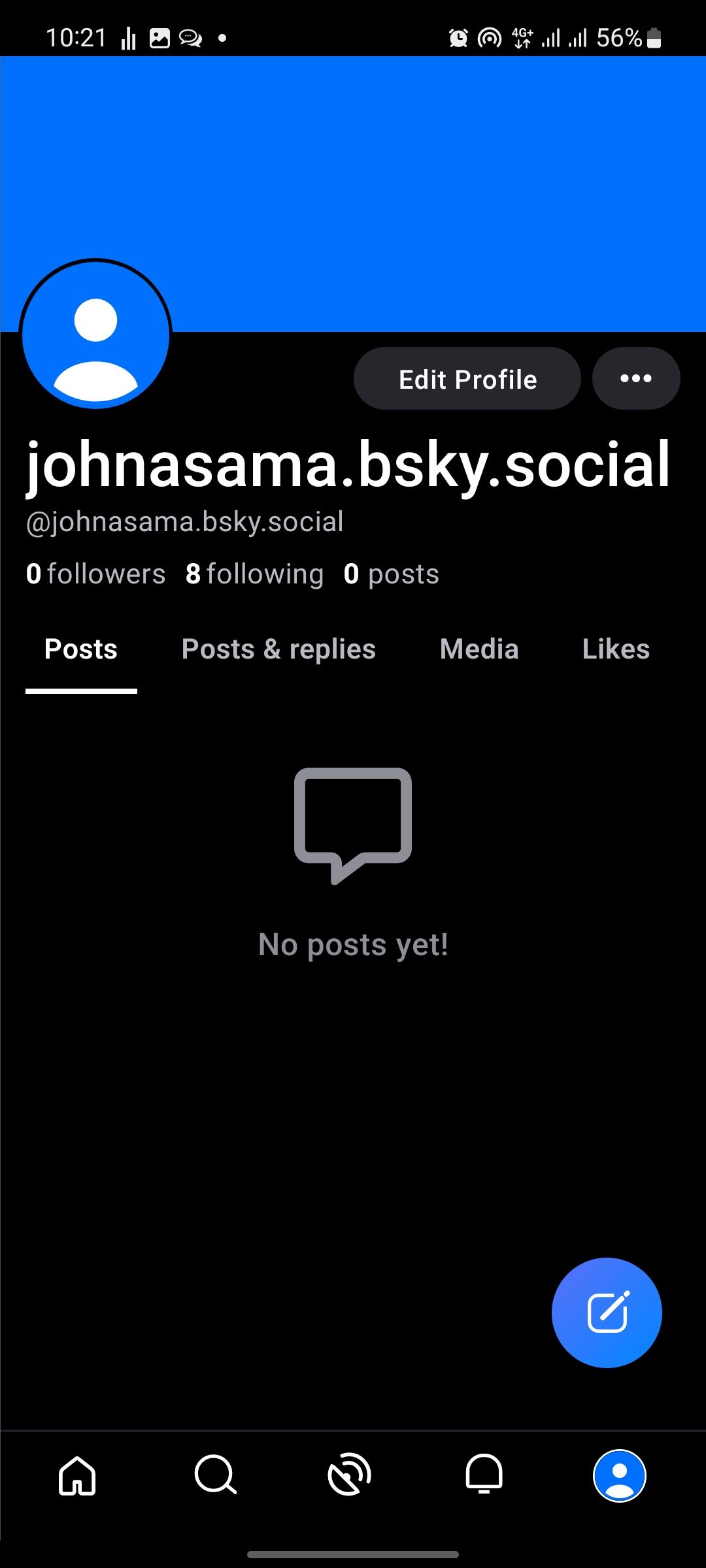Click the posts count
Screen dimensions: 706x1568
(x=391, y=574)
